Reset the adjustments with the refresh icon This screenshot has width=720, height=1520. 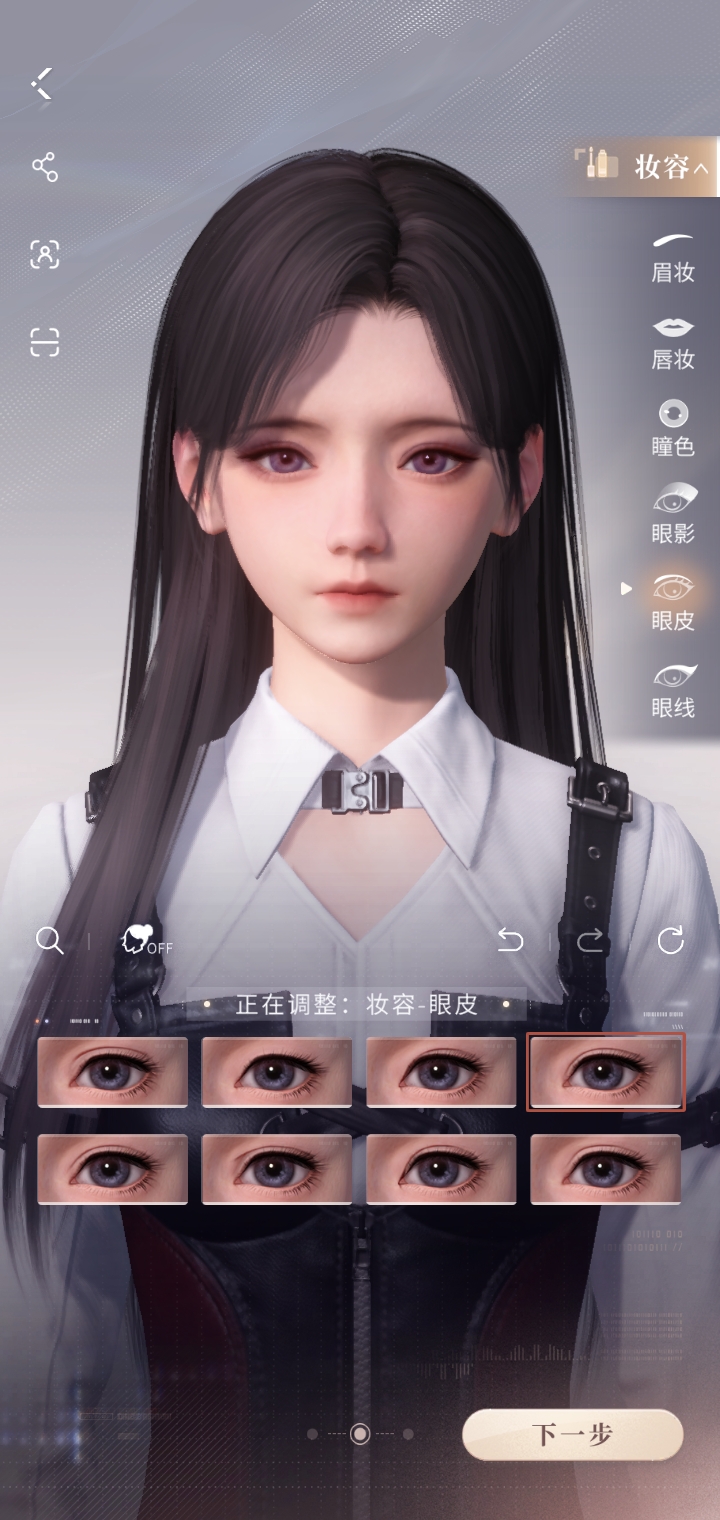tap(670, 940)
